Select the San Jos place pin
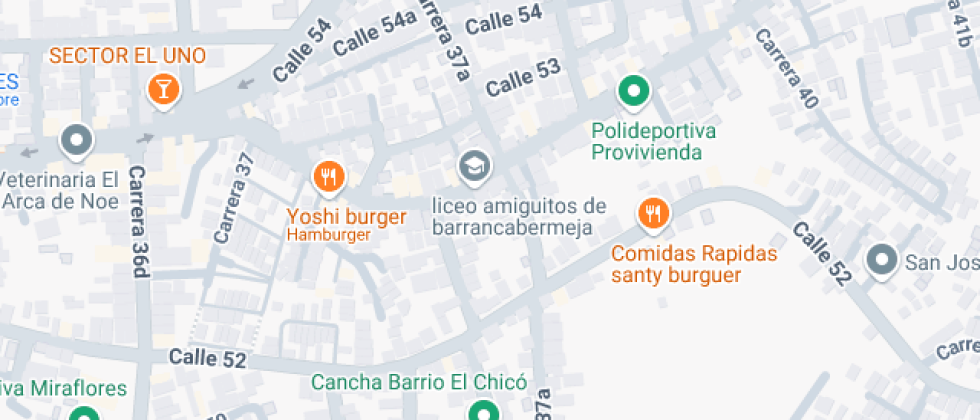Image resolution: width=980 pixels, height=420 pixels. (881, 261)
